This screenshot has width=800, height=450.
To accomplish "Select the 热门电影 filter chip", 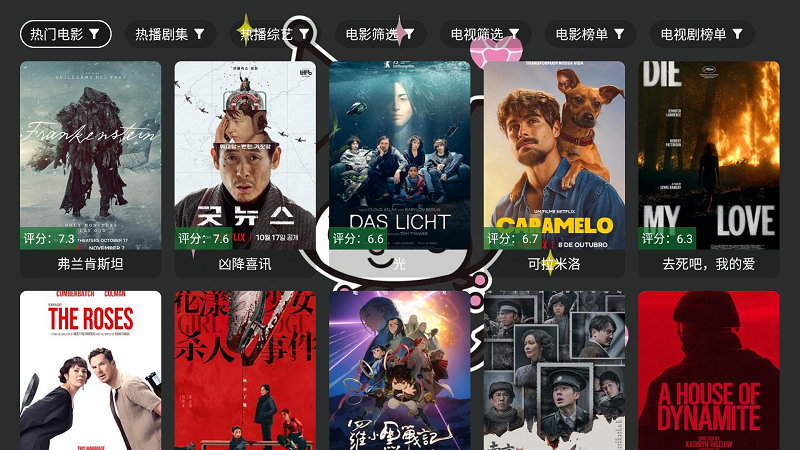I will click(x=65, y=34).
